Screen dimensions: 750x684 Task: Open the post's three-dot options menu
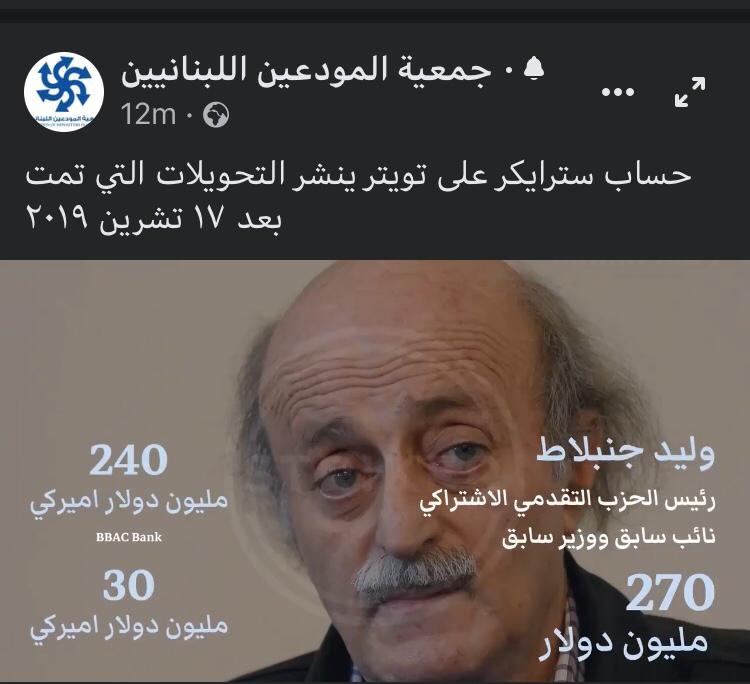pyautogui.click(x=618, y=93)
